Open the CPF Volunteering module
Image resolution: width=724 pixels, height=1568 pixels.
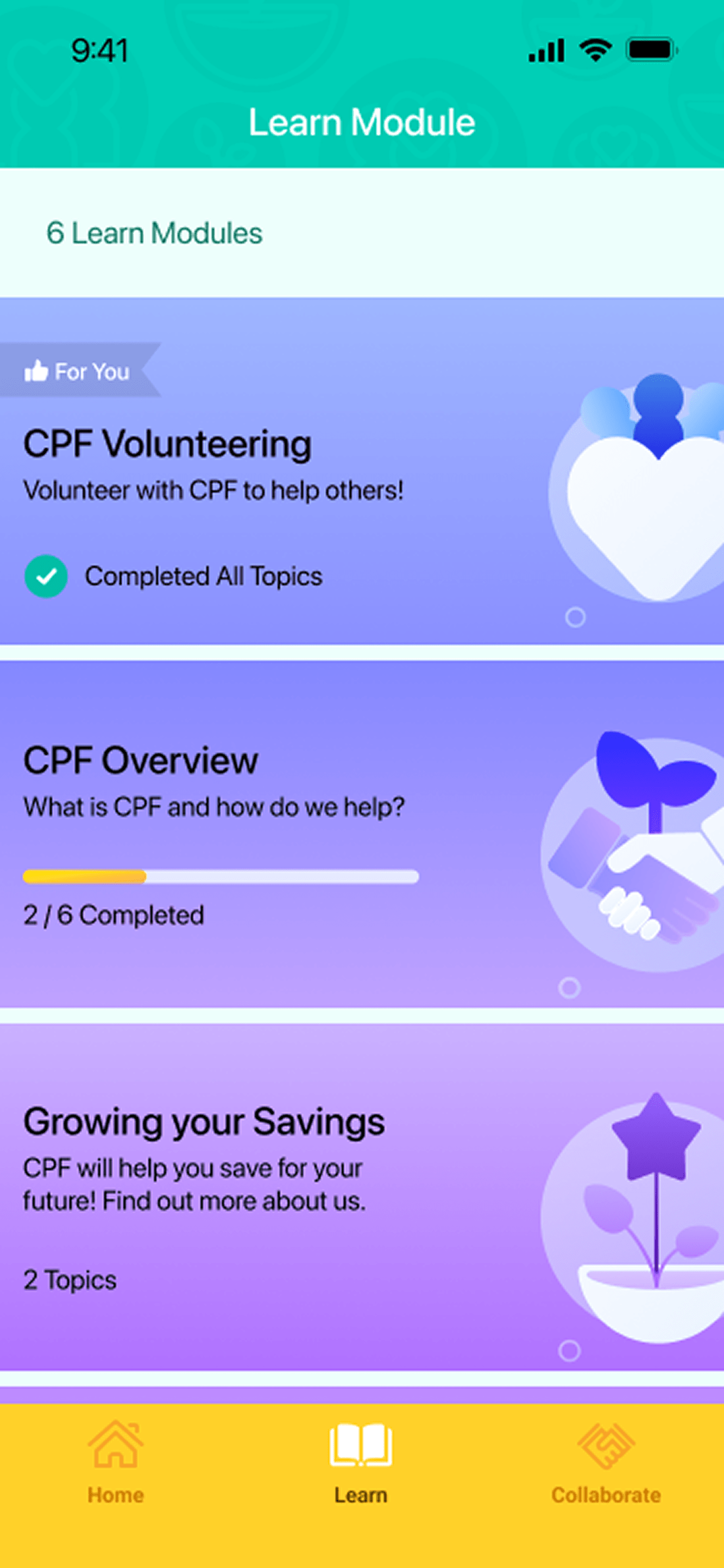168,445
